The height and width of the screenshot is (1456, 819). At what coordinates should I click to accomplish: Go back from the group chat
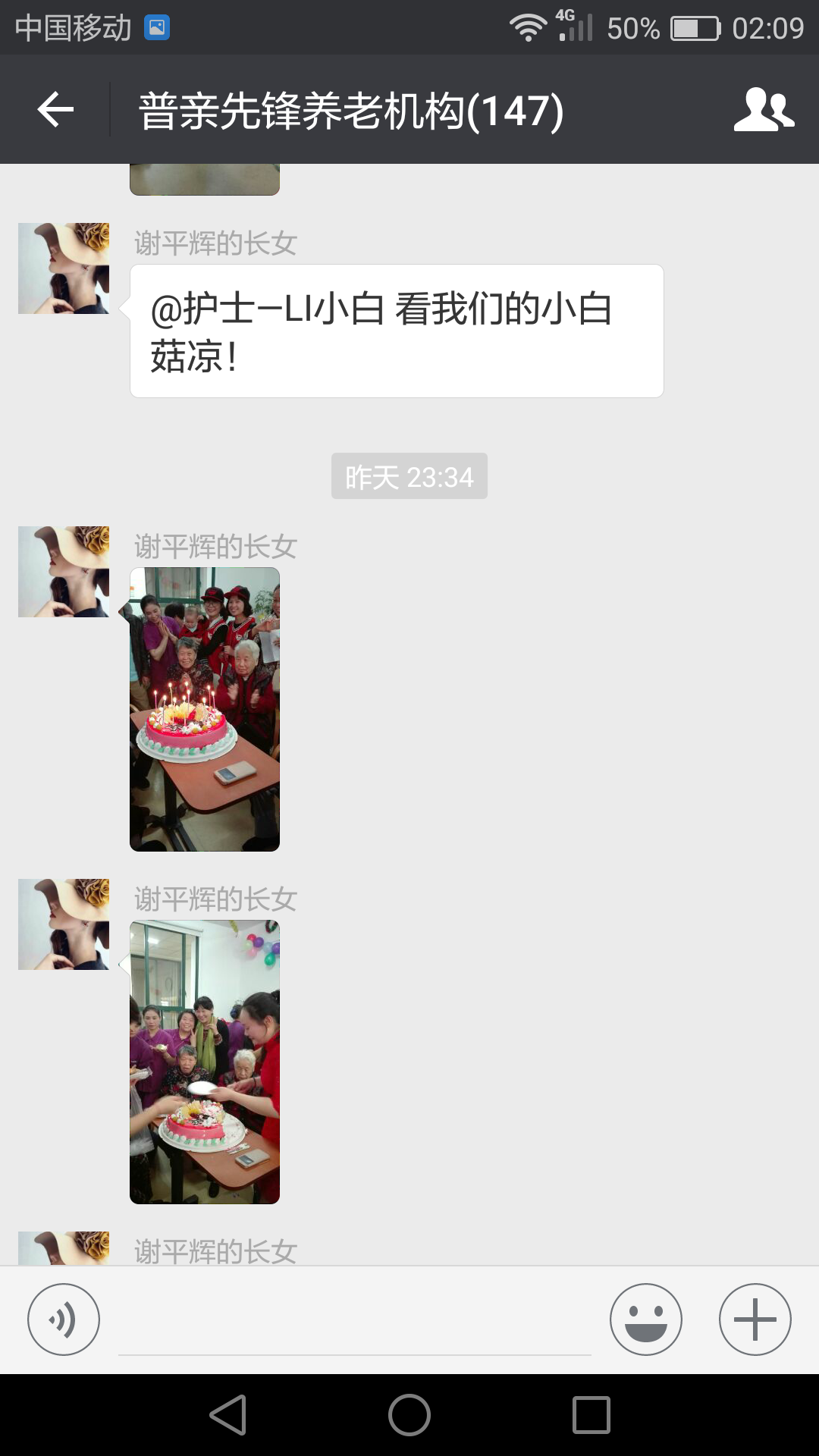click(x=55, y=110)
